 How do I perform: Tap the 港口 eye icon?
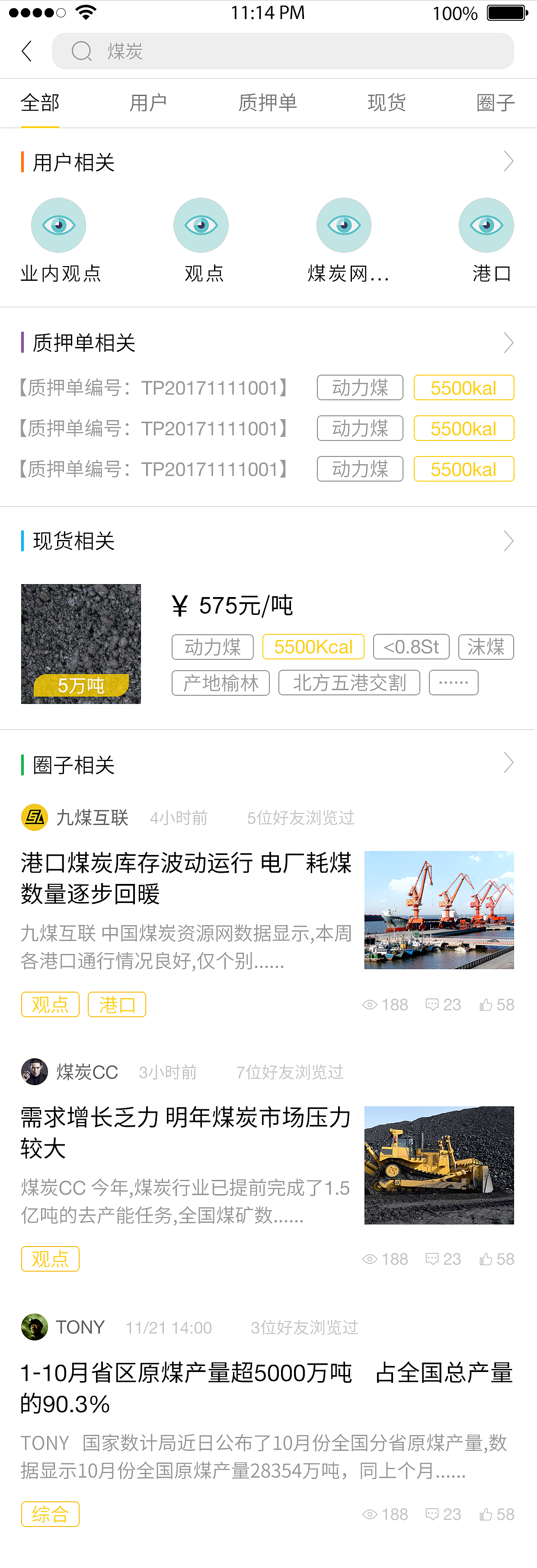point(486,225)
